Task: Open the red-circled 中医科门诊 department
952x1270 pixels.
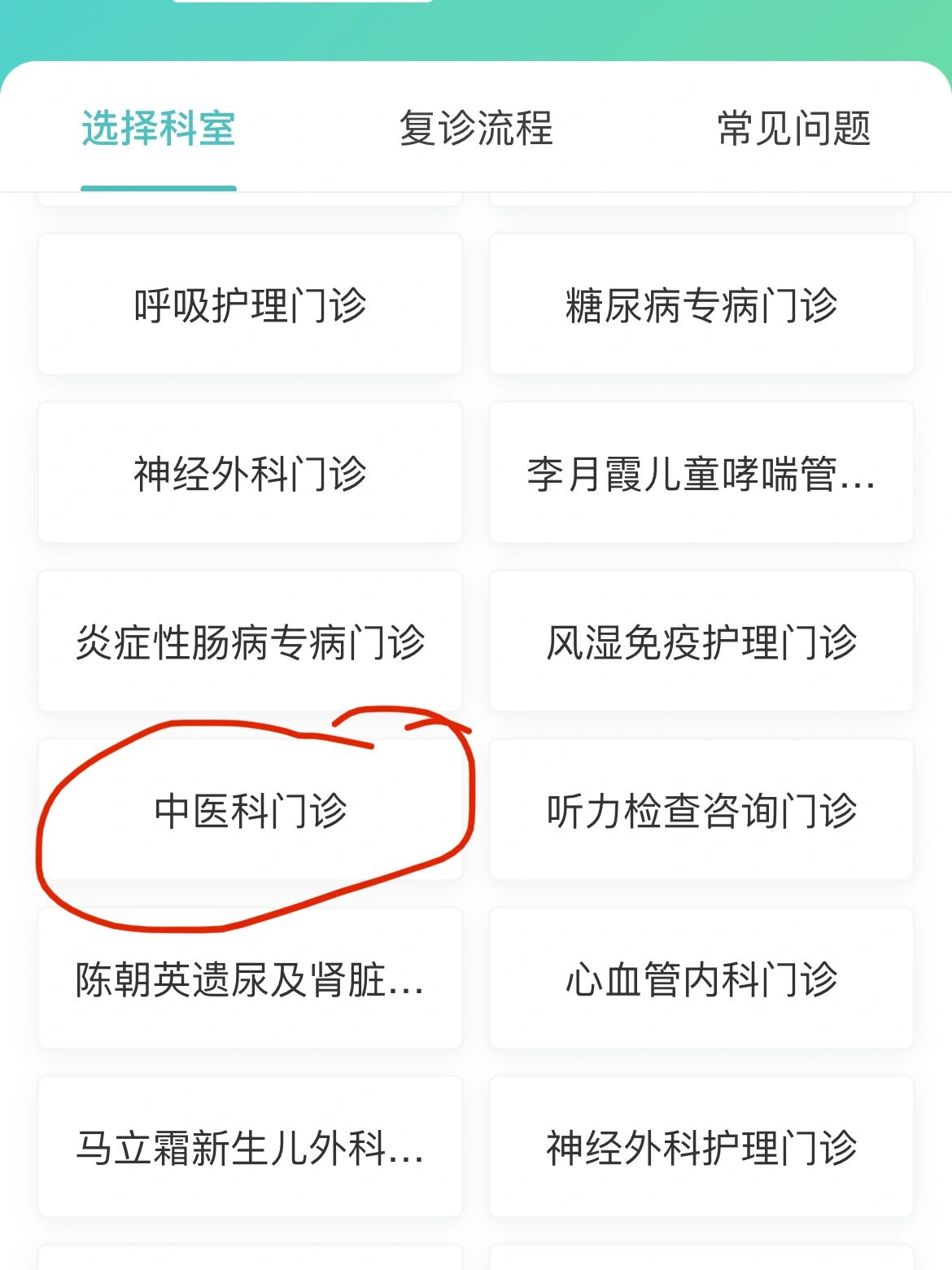Action: click(x=249, y=810)
